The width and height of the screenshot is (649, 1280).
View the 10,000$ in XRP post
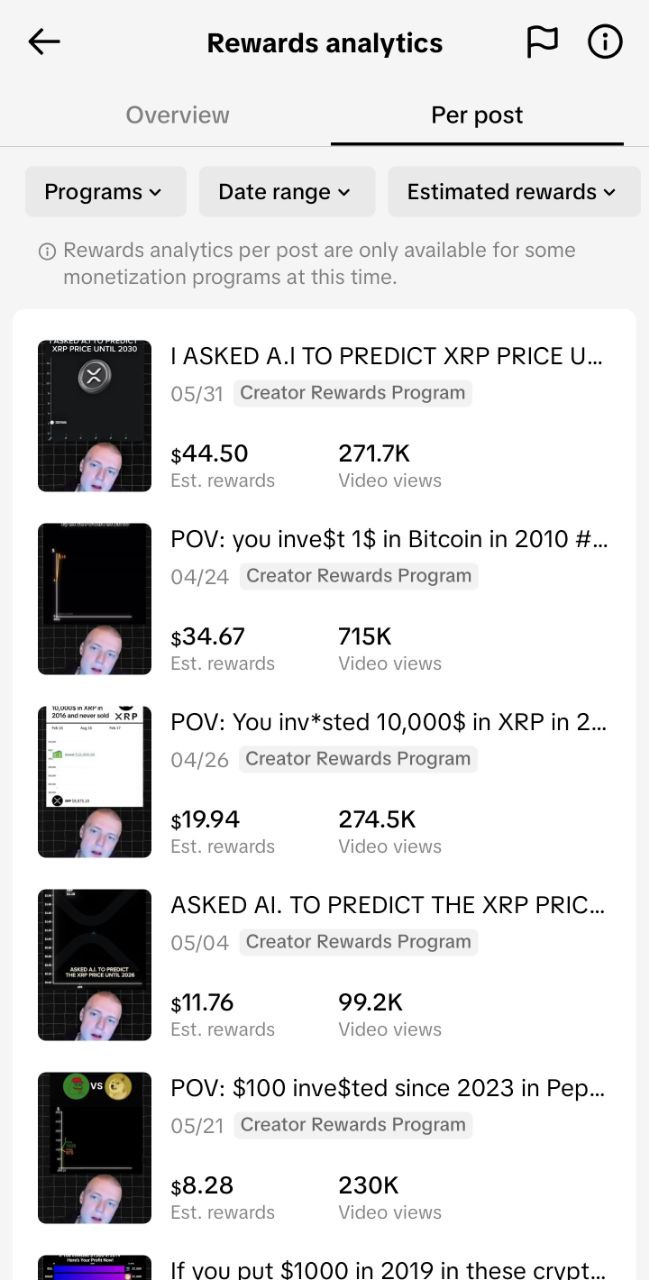click(388, 723)
